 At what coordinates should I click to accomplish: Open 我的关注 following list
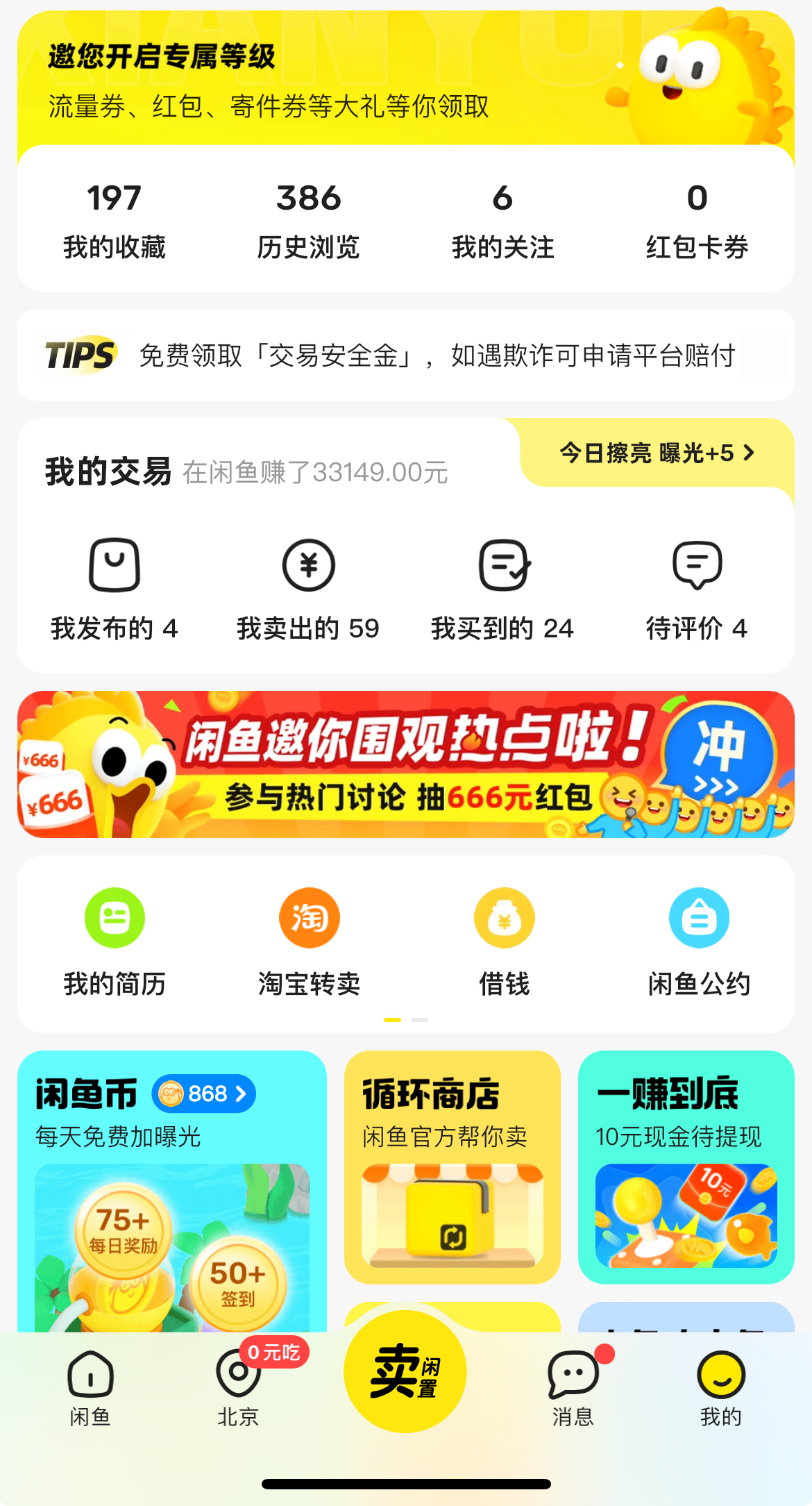pos(502,219)
